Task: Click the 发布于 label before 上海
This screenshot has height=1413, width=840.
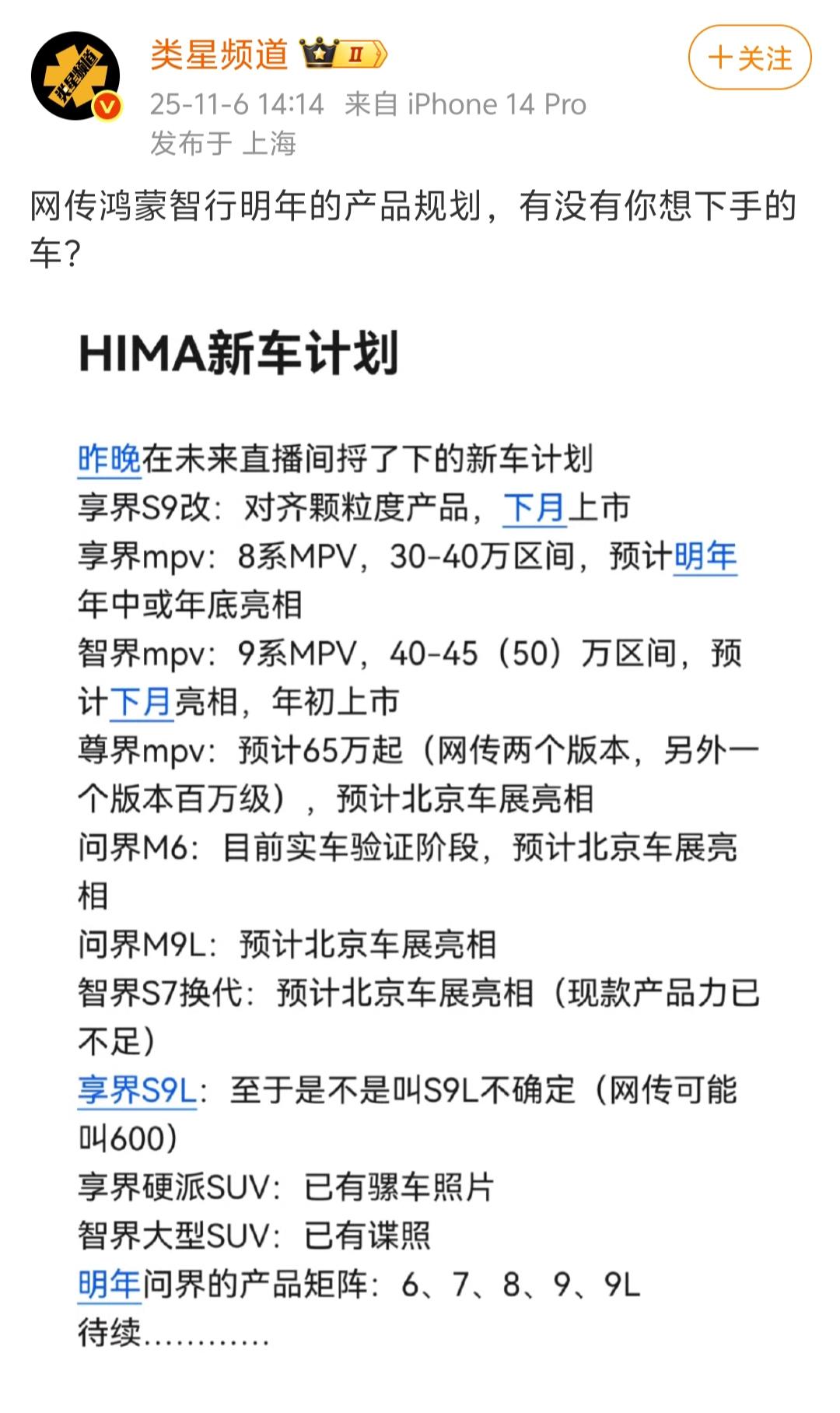Action: [x=189, y=144]
